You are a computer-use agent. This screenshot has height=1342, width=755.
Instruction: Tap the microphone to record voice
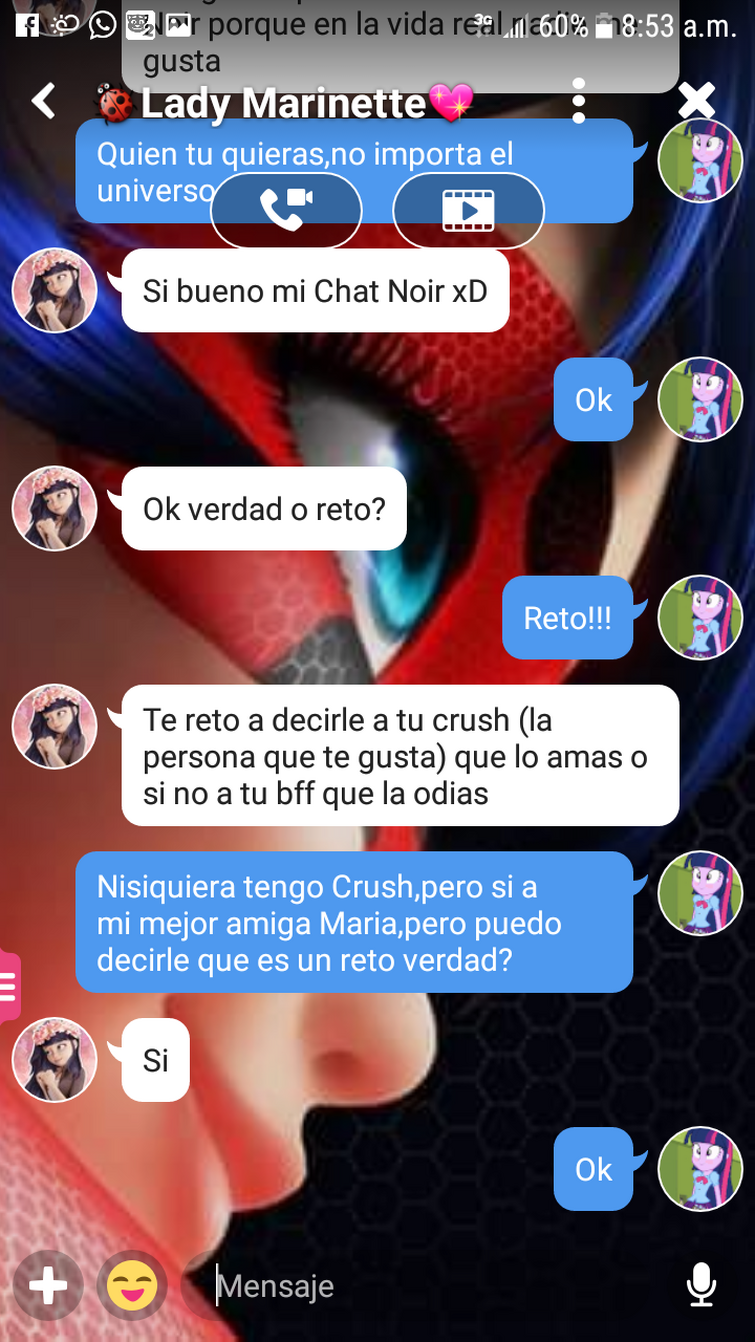coord(701,1286)
